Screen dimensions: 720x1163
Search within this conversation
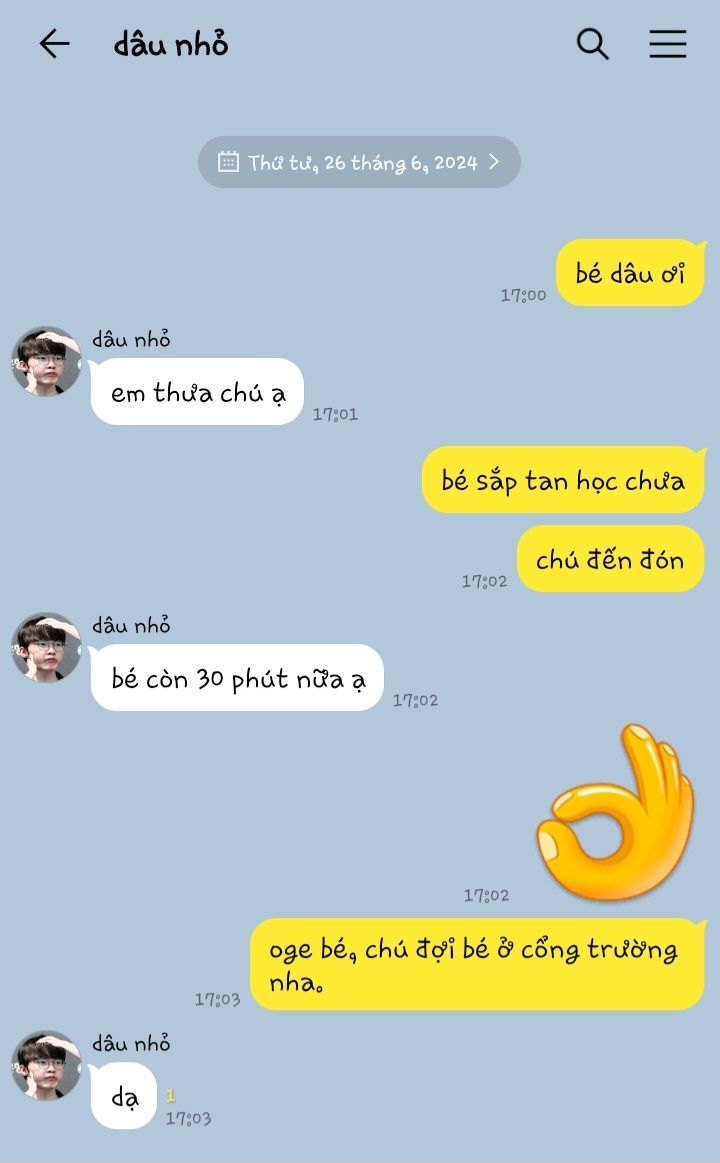(x=592, y=44)
